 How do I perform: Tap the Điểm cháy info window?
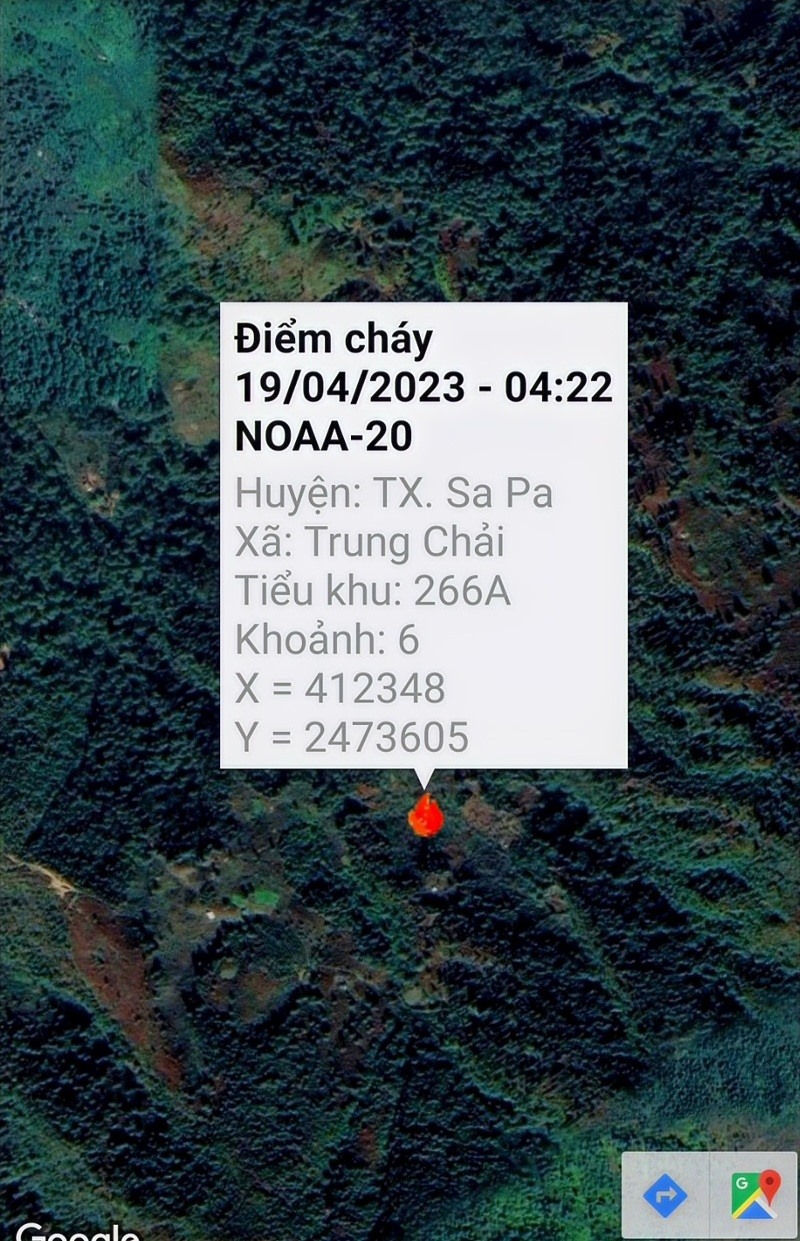[x=424, y=535]
